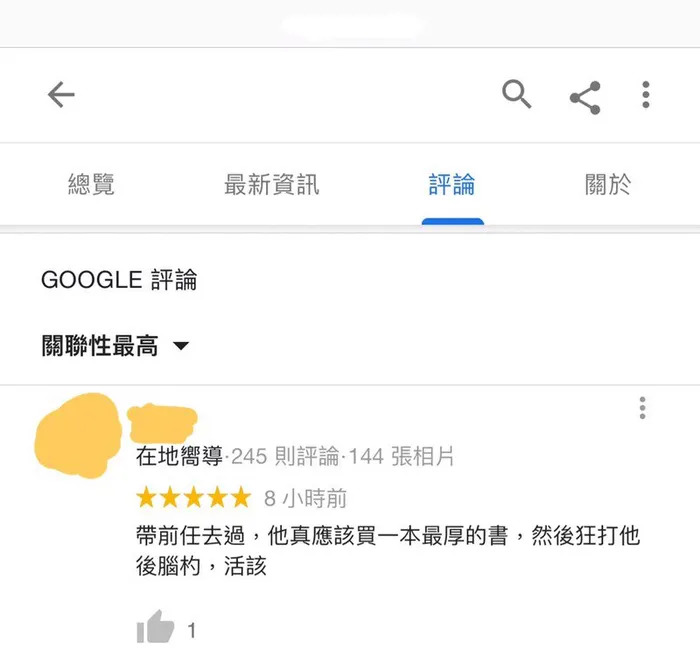Open the search magnifier icon
This screenshot has width=700, height=670.
(x=516, y=95)
